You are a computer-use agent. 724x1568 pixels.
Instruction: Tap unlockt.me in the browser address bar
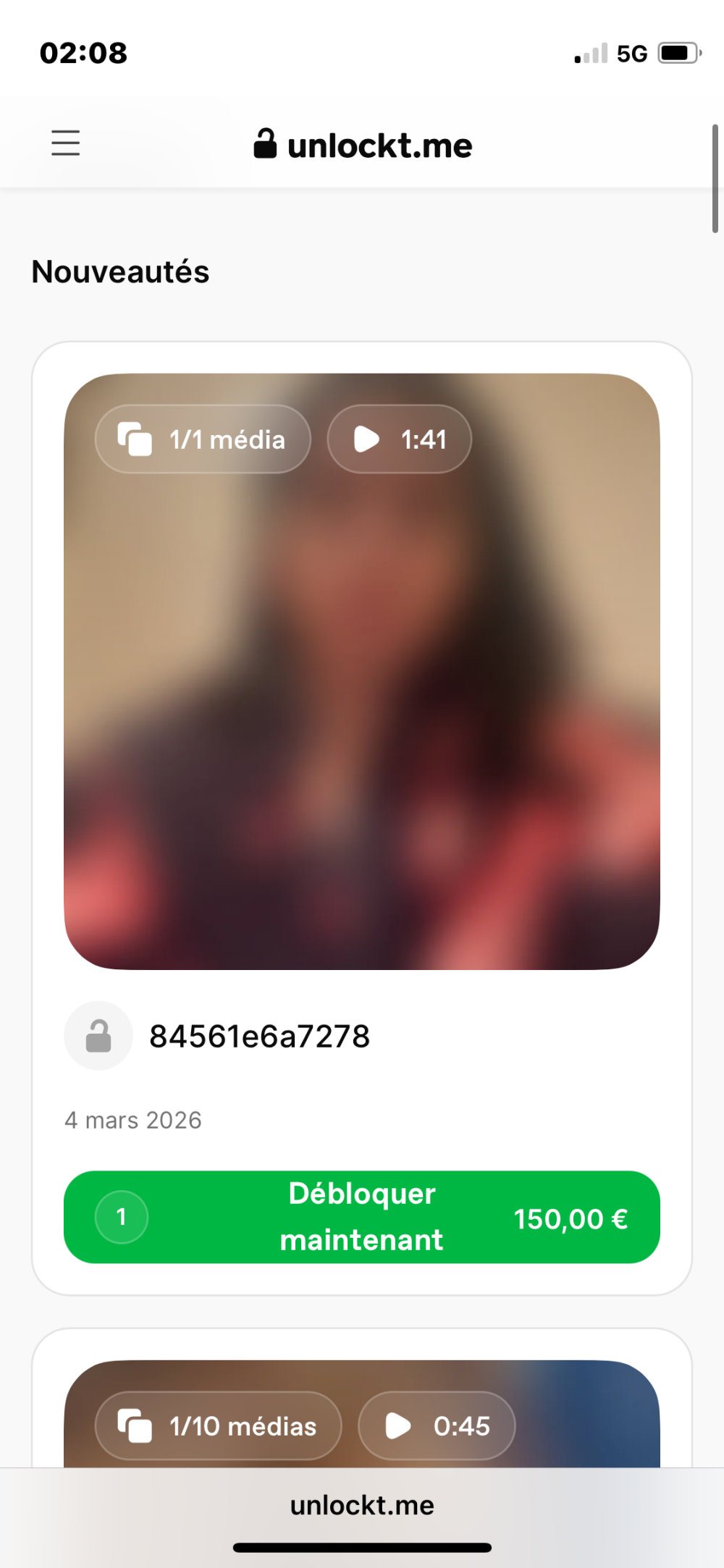362,1504
